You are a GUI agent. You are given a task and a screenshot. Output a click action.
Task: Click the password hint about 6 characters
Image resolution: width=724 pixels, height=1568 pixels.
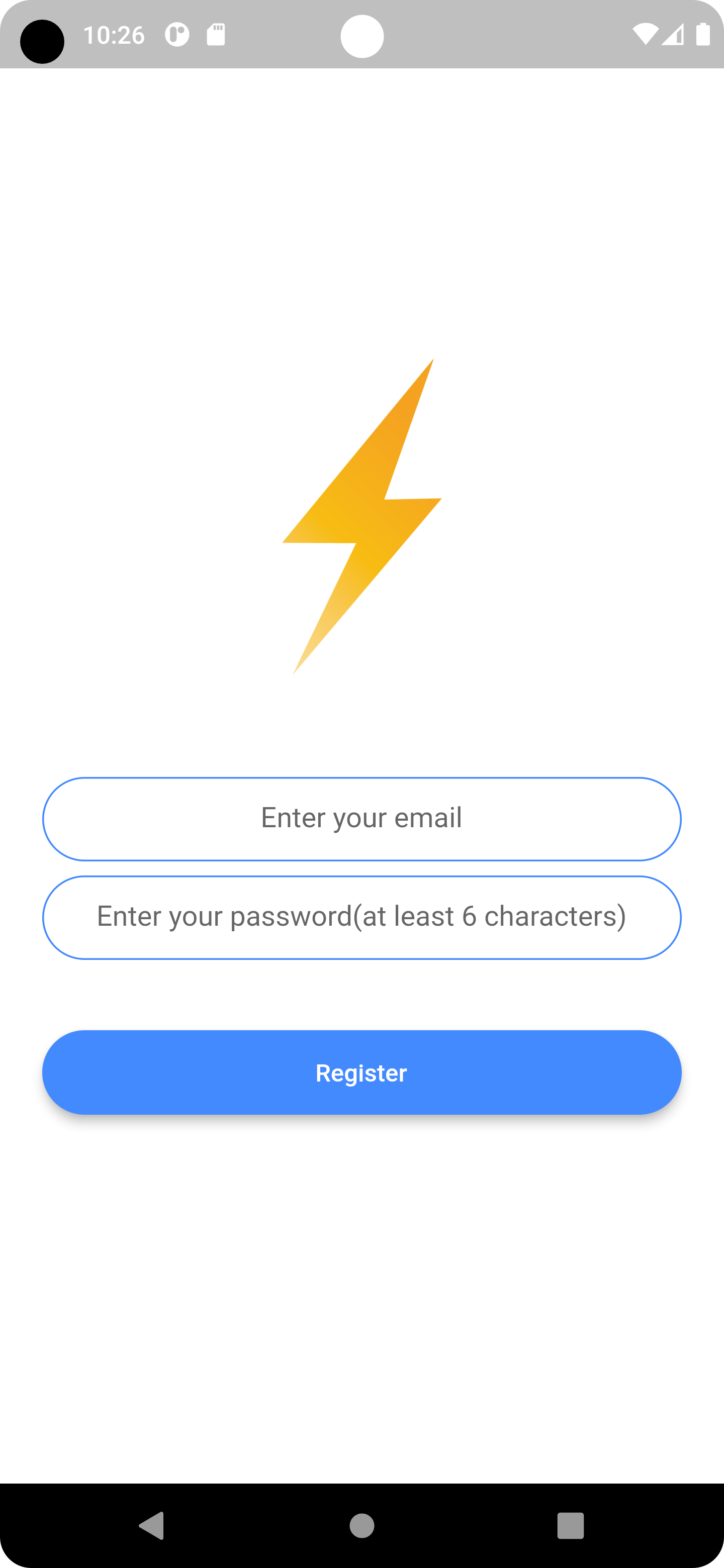coord(361,916)
